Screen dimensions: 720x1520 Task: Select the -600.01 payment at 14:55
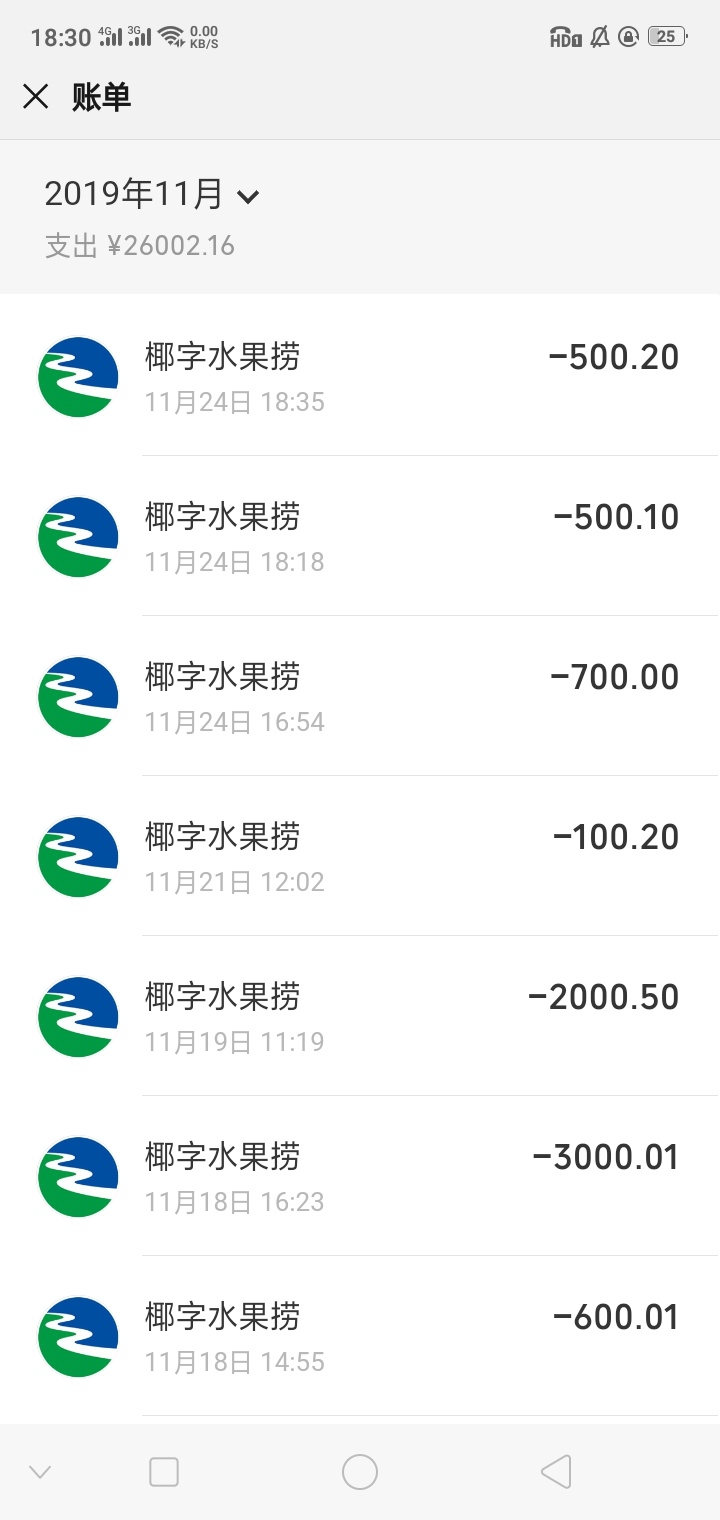click(x=360, y=1336)
